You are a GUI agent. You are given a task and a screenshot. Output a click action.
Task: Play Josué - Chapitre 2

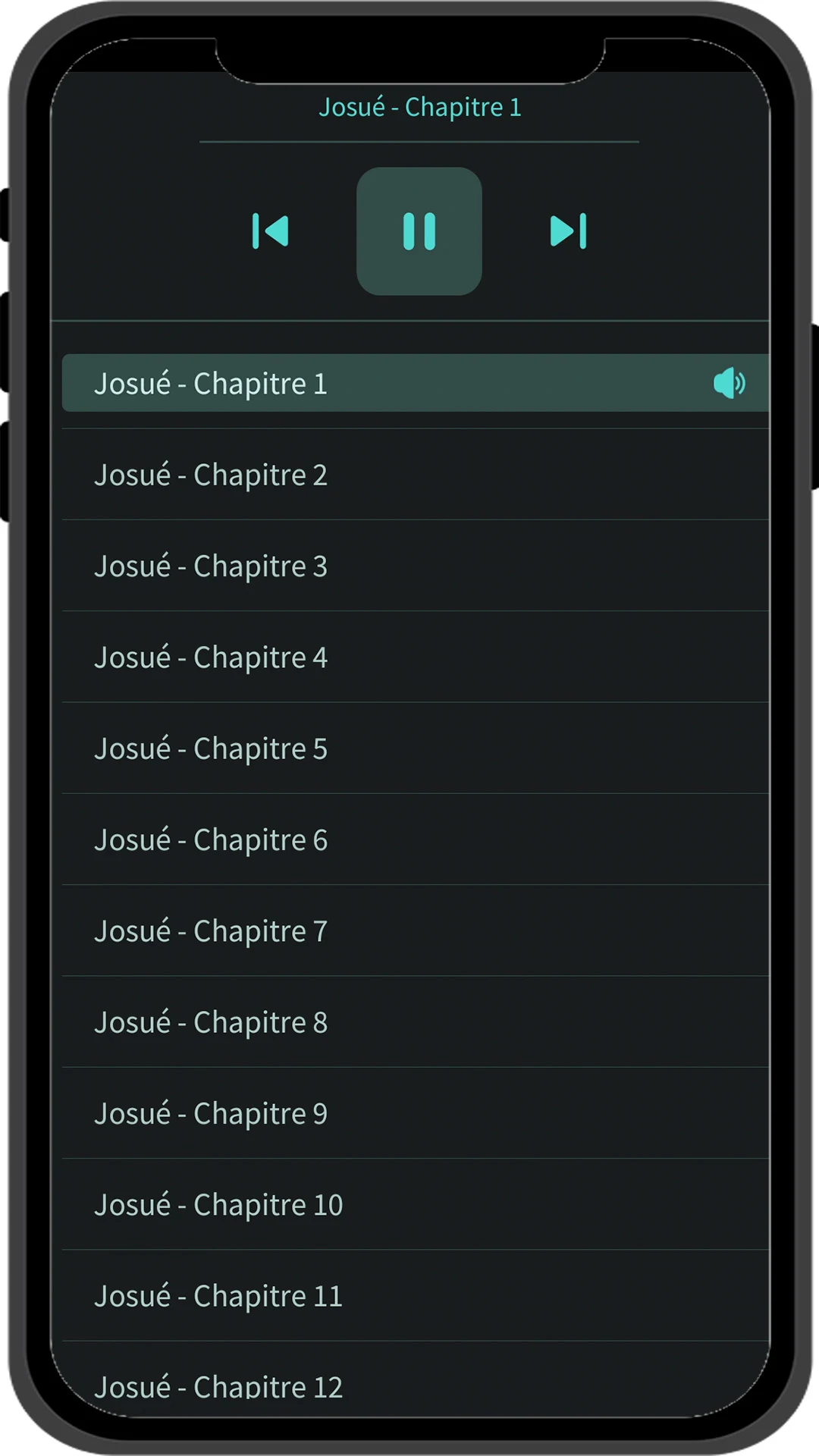point(416,475)
